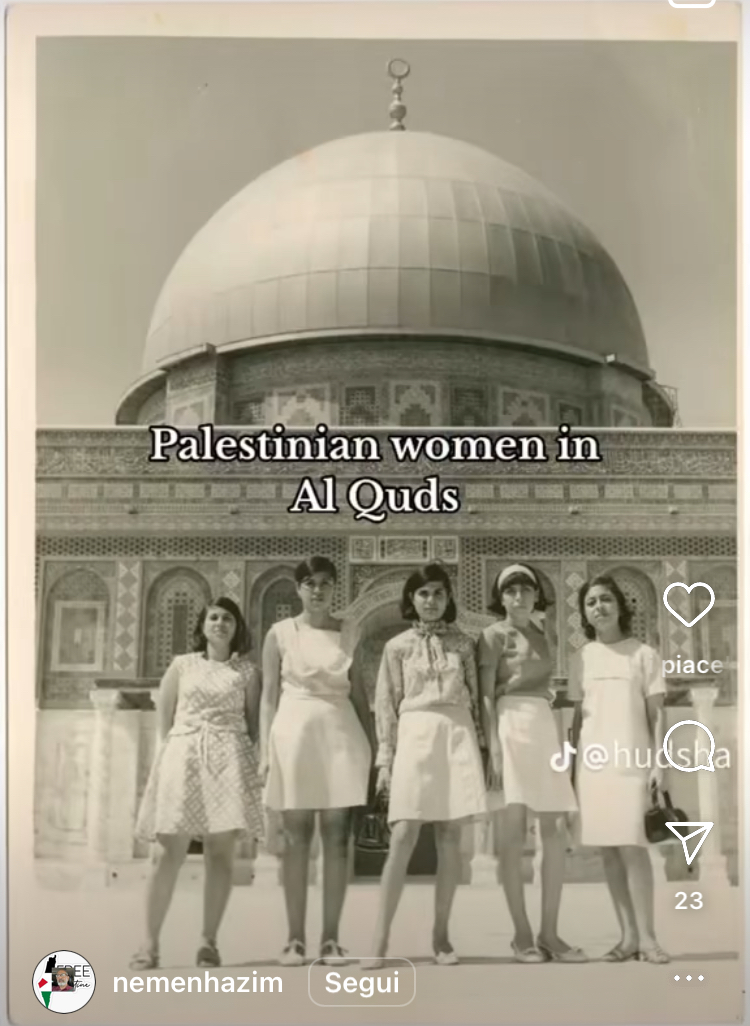Like this reel with the heart icon
The image size is (750, 1026).
coord(689,605)
